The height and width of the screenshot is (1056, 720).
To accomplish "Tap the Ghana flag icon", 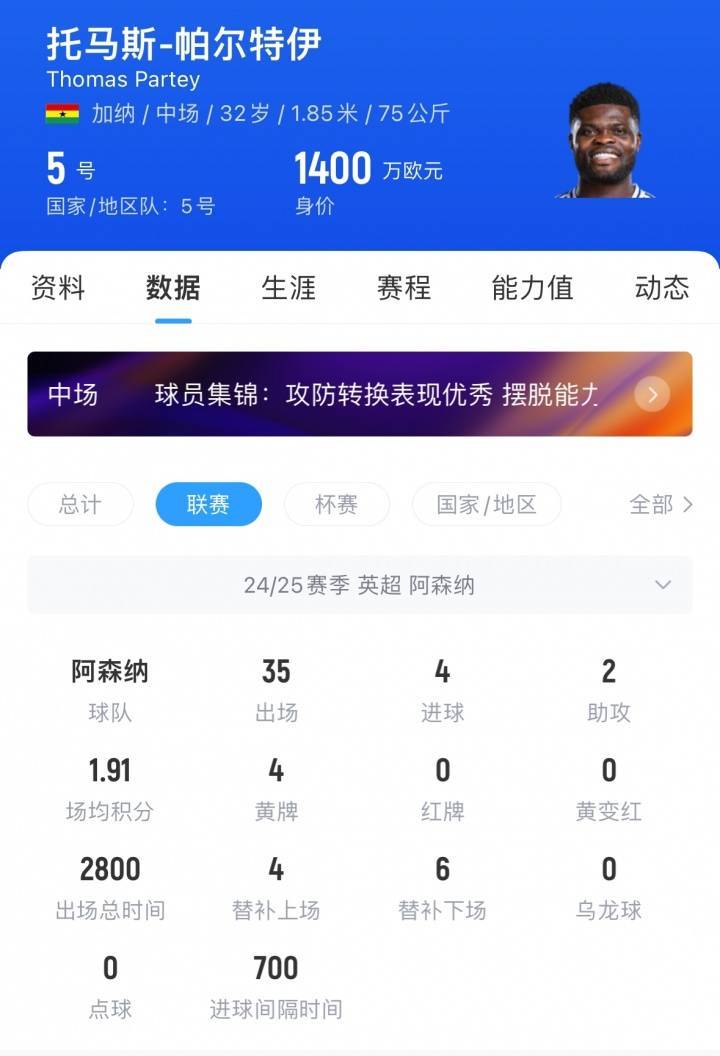I will coord(62,114).
